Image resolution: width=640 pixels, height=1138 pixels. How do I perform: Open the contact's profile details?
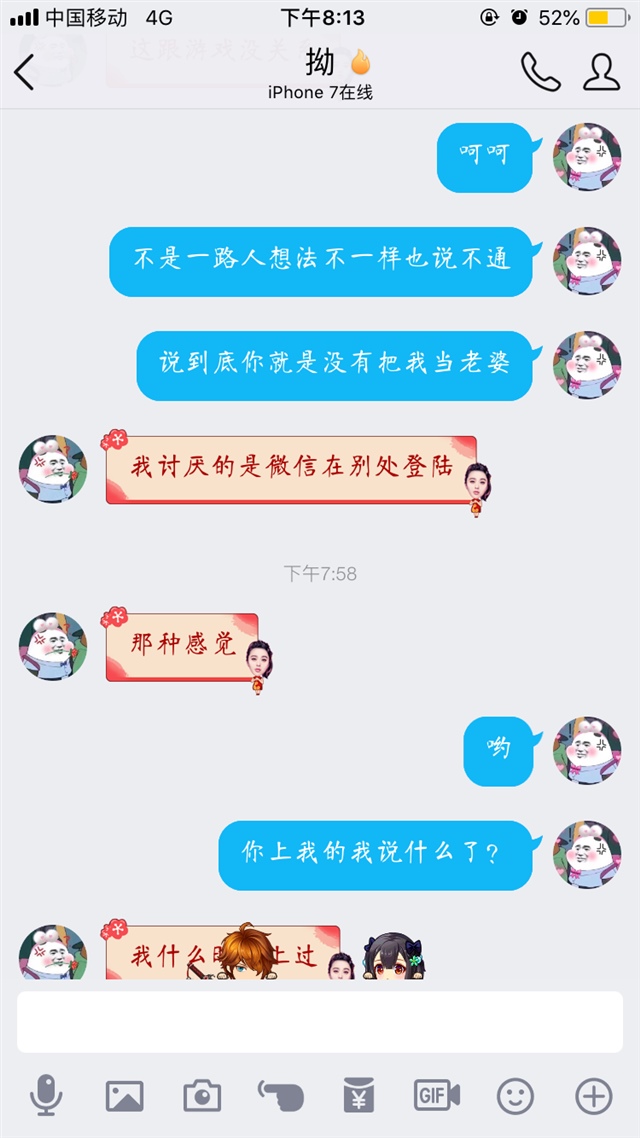click(601, 72)
